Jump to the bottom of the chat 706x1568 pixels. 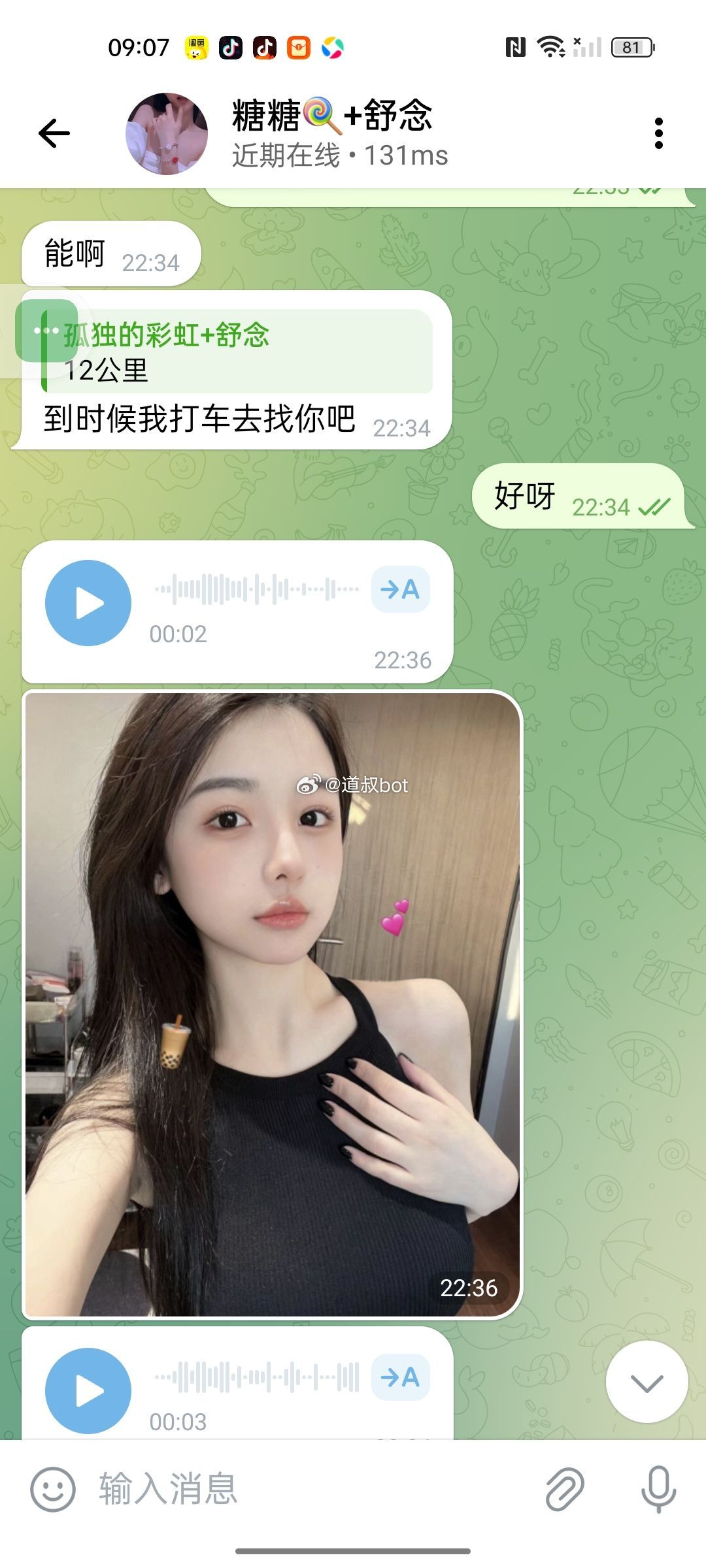[647, 1382]
